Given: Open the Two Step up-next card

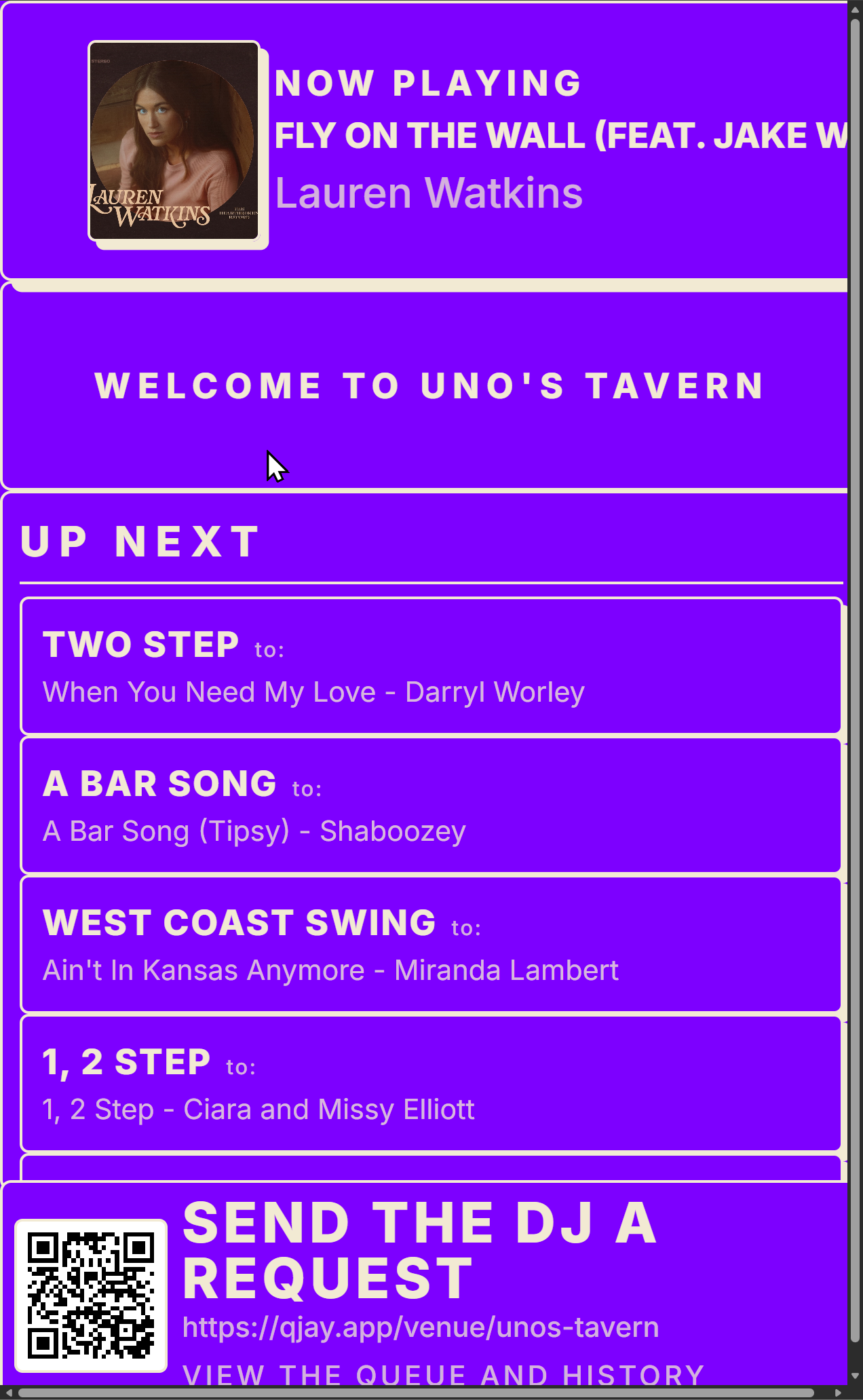Looking at the screenshot, I should 431,666.
